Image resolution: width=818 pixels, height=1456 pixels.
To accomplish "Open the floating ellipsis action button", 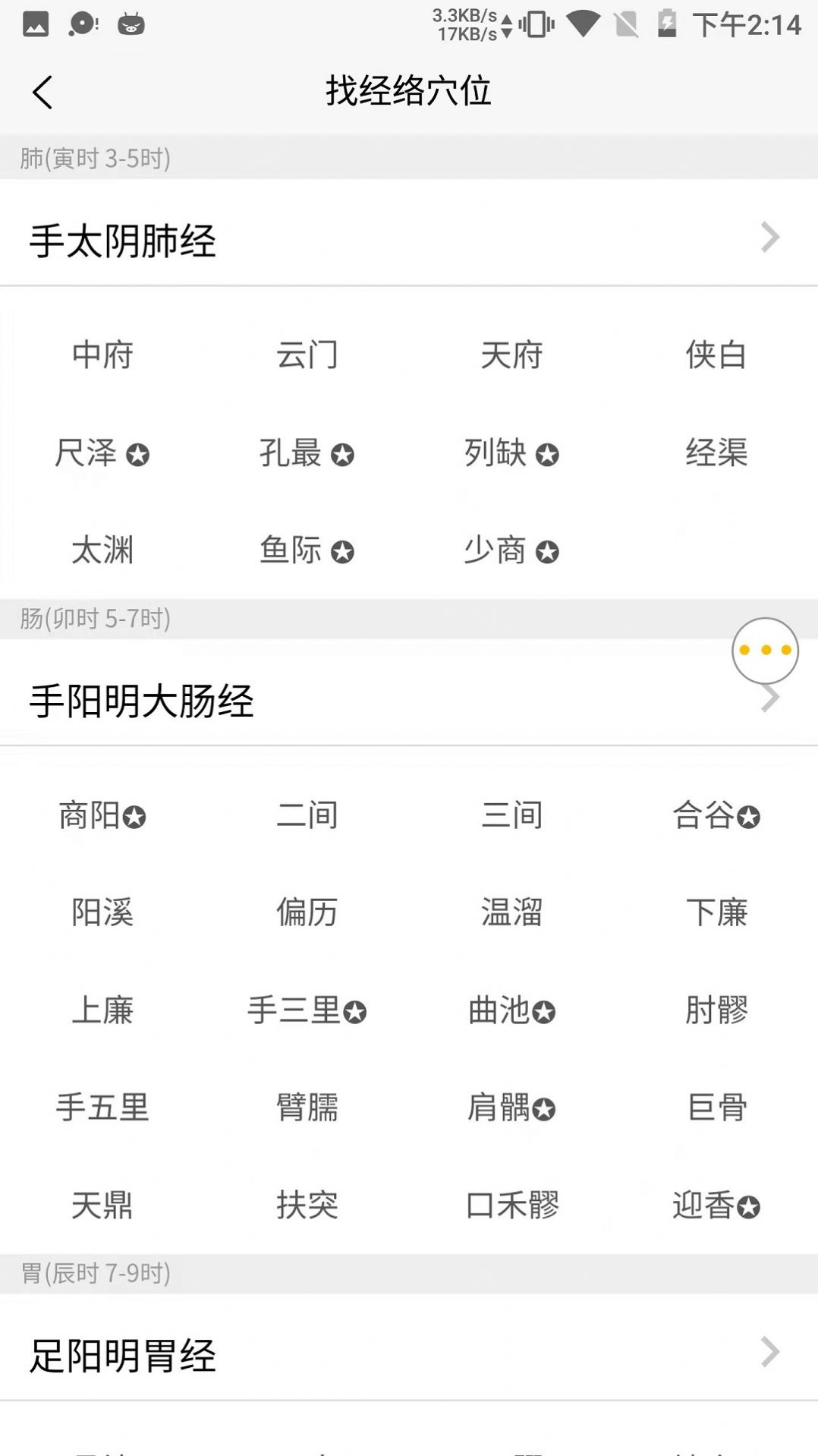I will [765, 649].
